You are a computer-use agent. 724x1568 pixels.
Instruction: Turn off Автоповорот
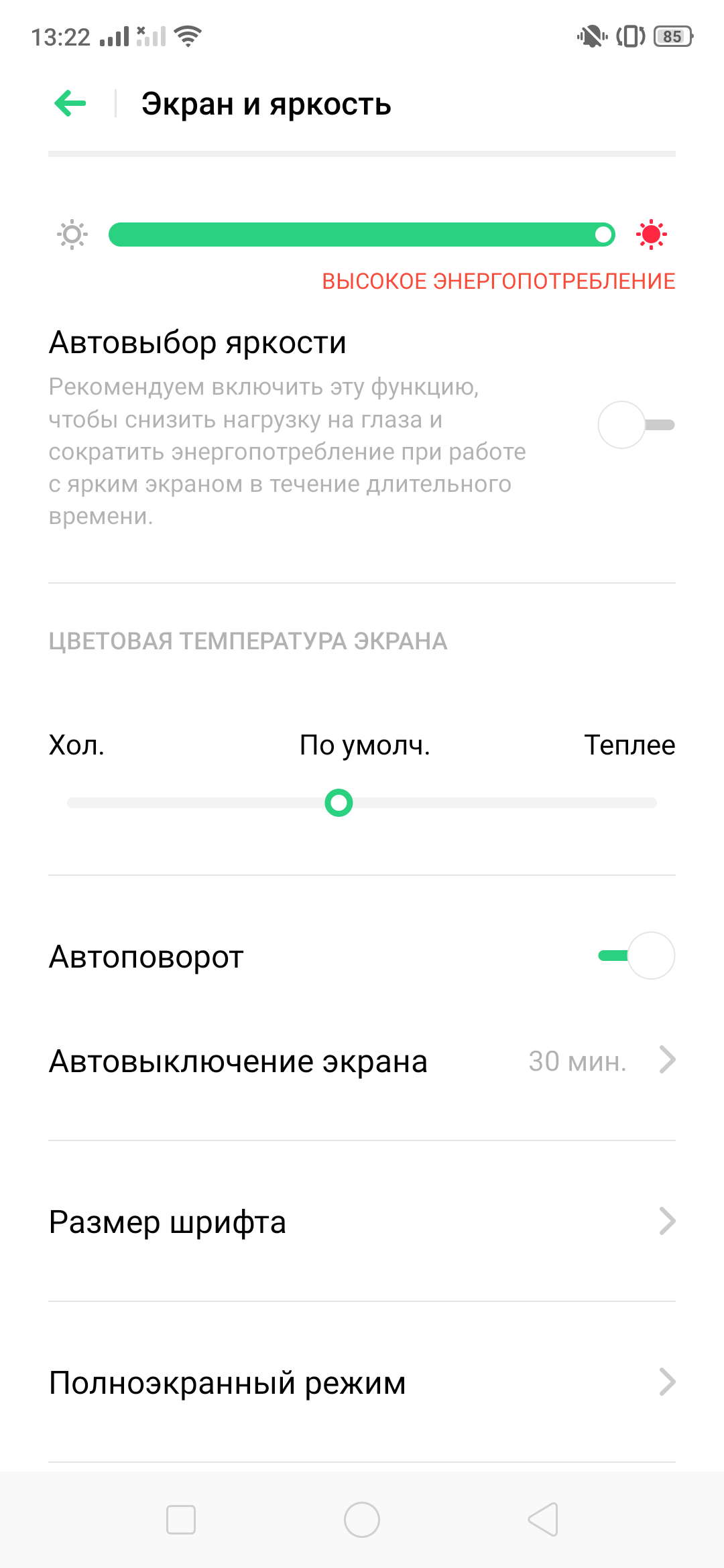point(636,956)
